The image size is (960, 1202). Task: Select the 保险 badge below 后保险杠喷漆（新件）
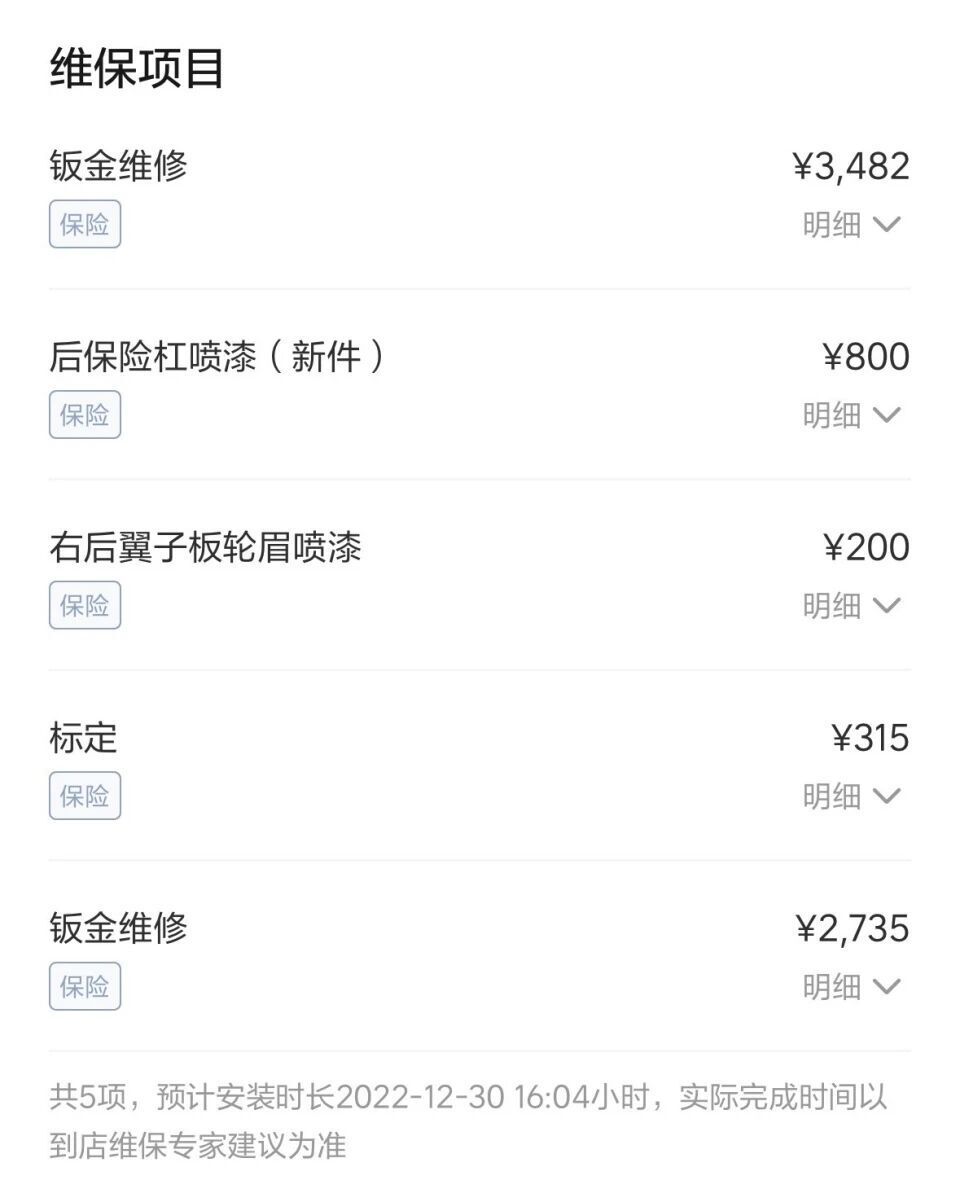click(x=85, y=414)
